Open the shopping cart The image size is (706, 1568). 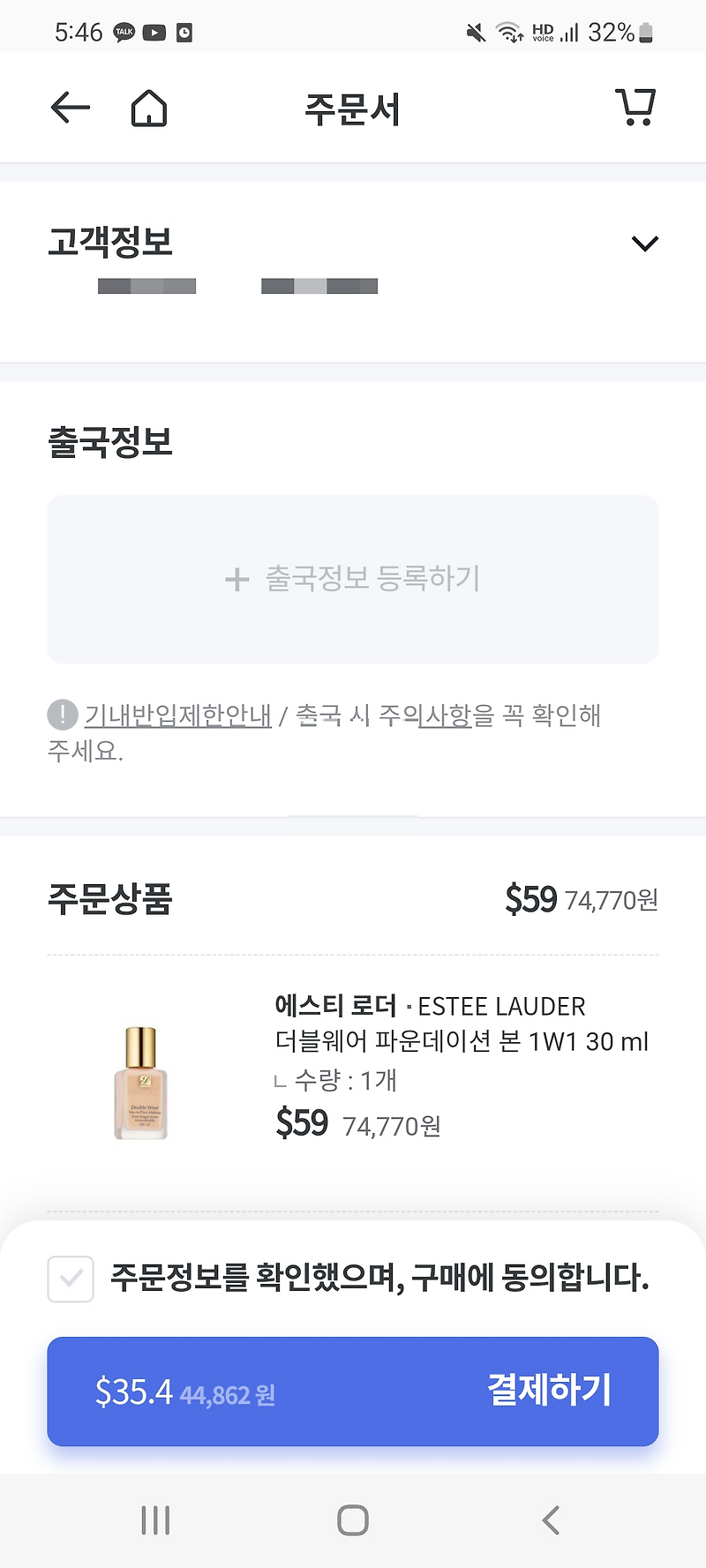[635, 108]
